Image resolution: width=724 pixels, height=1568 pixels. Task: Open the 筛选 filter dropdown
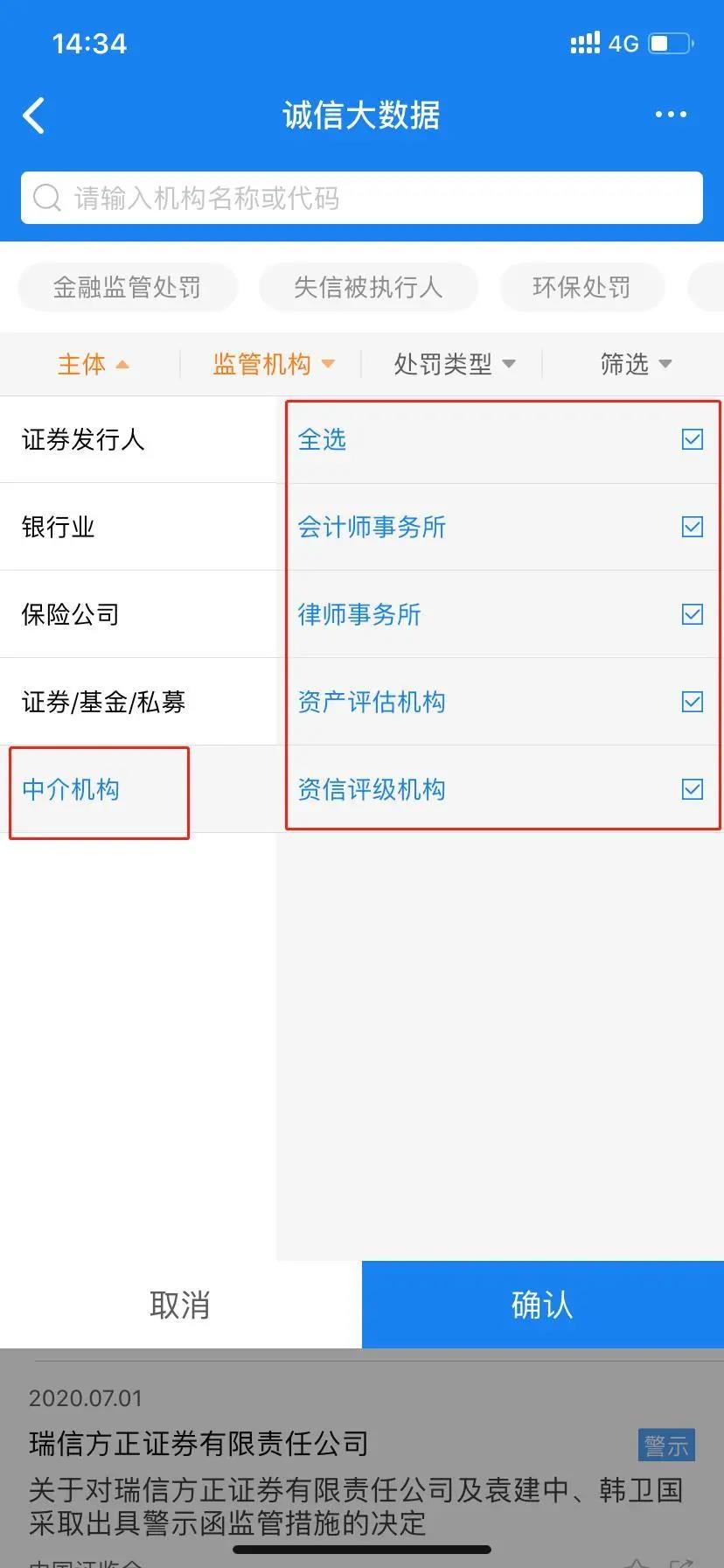point(635,364)
